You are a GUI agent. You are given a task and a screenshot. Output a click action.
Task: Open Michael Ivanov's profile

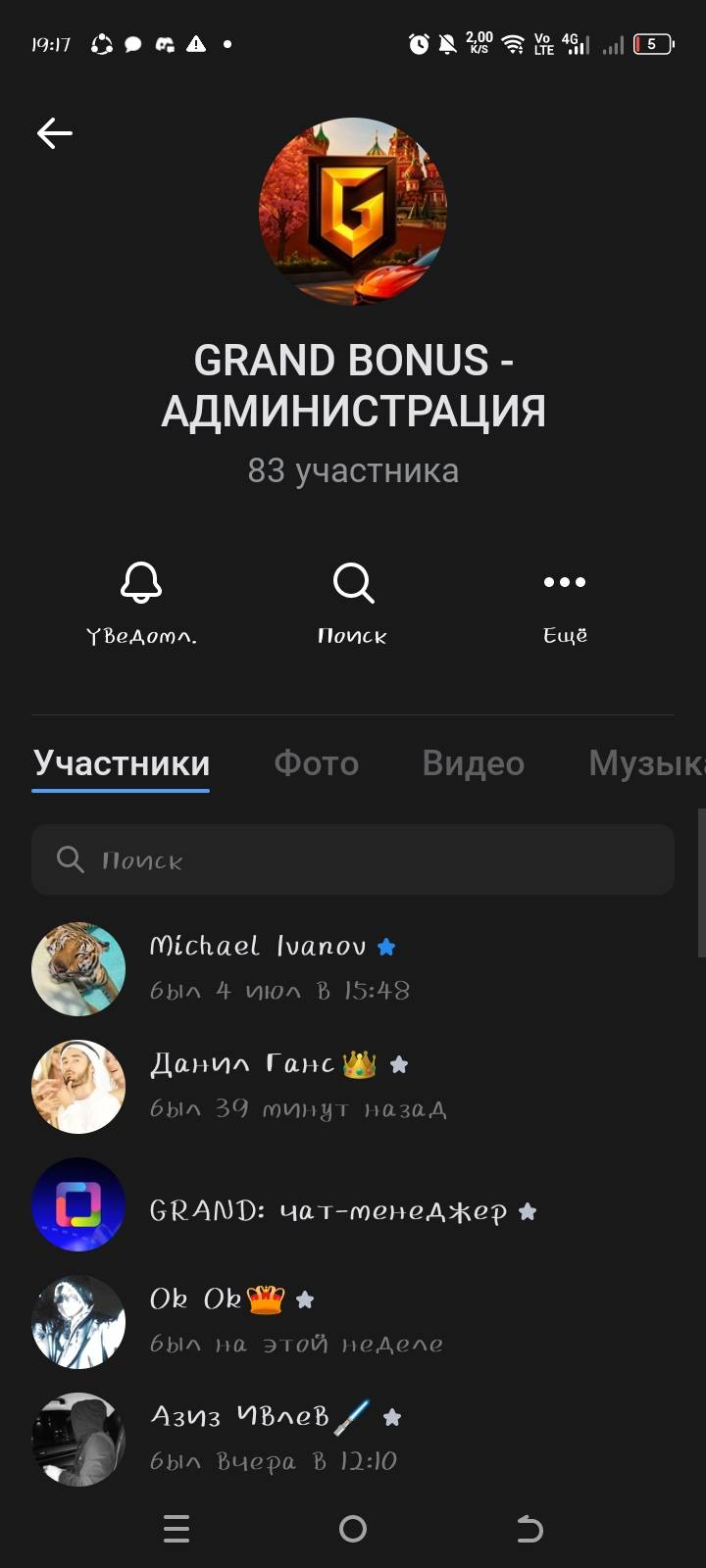tap(353, 968)
